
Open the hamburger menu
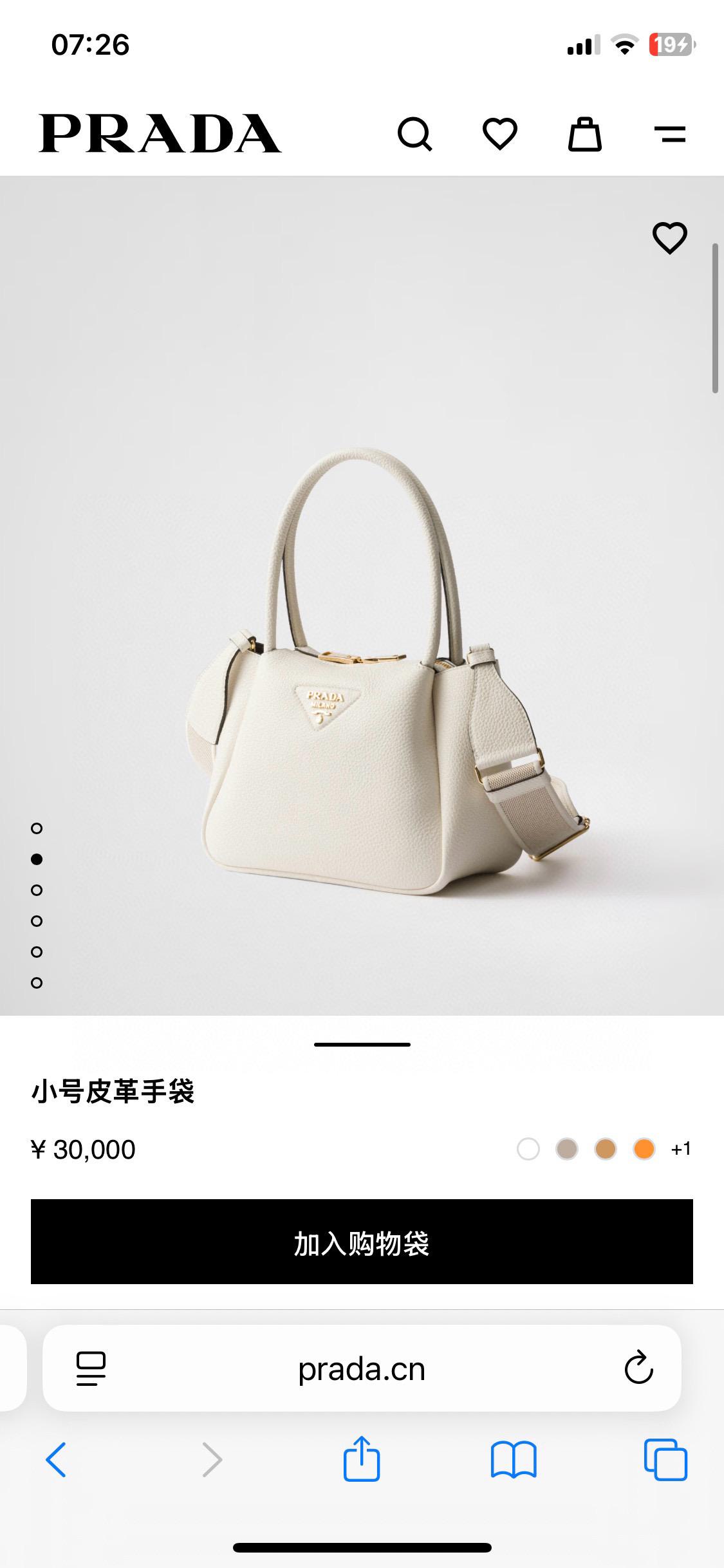coord(670,134)
